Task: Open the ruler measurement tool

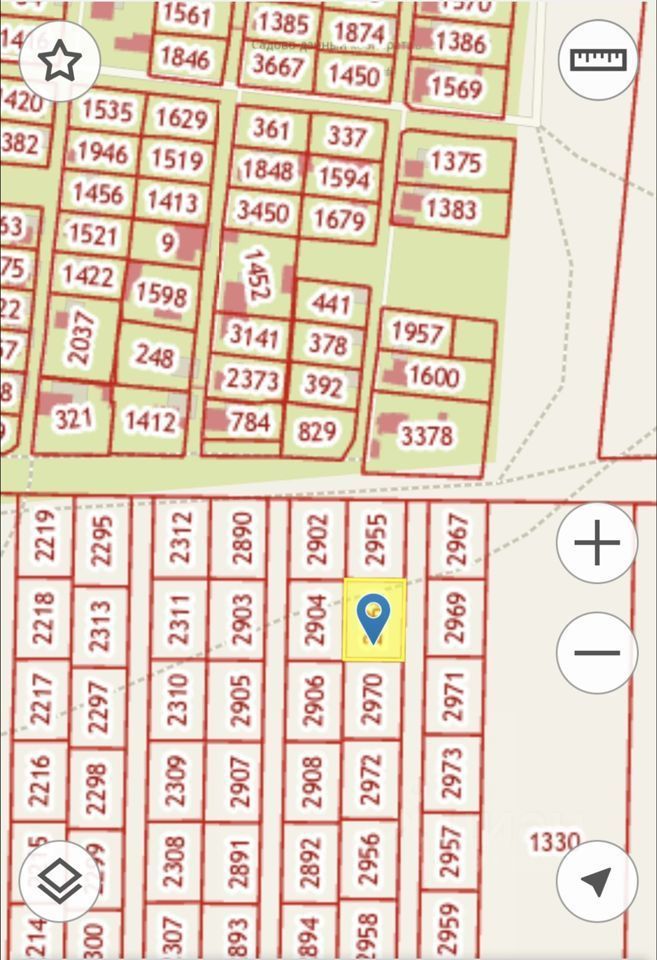Action: 598,59
